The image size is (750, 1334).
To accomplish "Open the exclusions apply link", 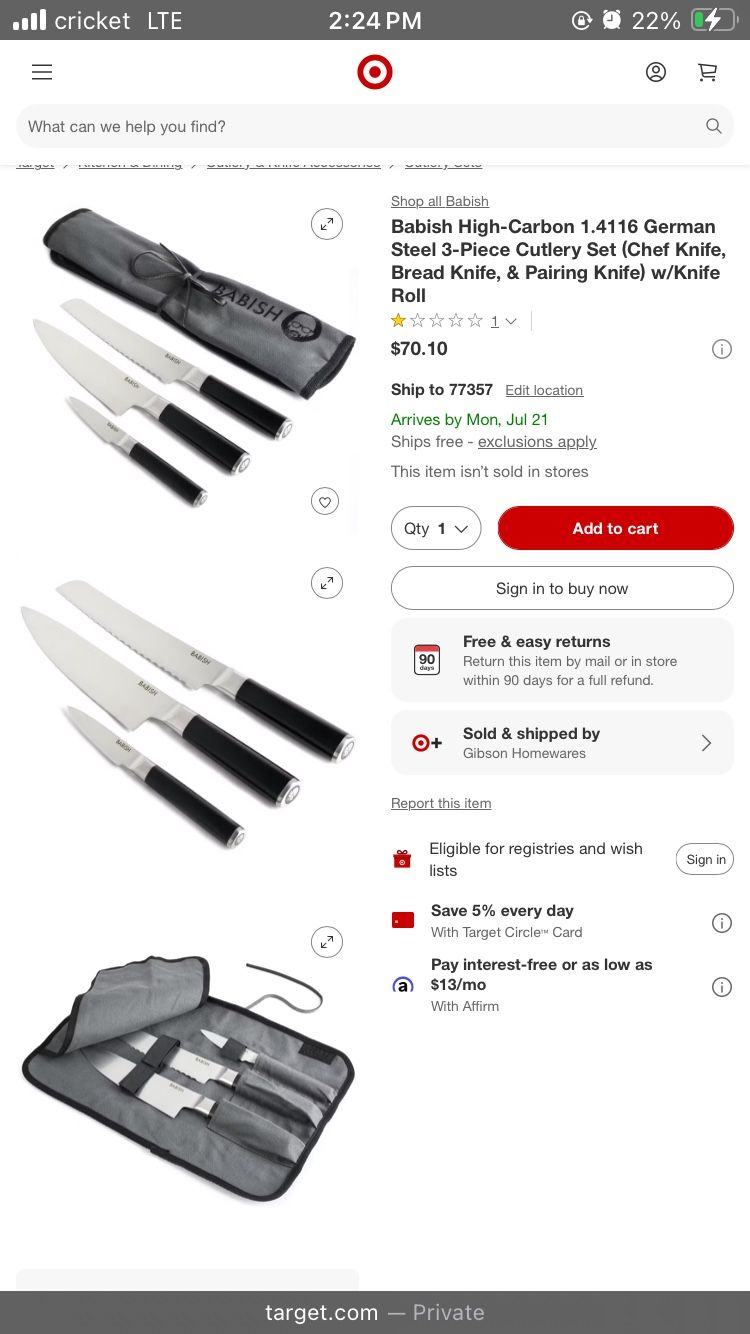I will (x=537, y=442).
